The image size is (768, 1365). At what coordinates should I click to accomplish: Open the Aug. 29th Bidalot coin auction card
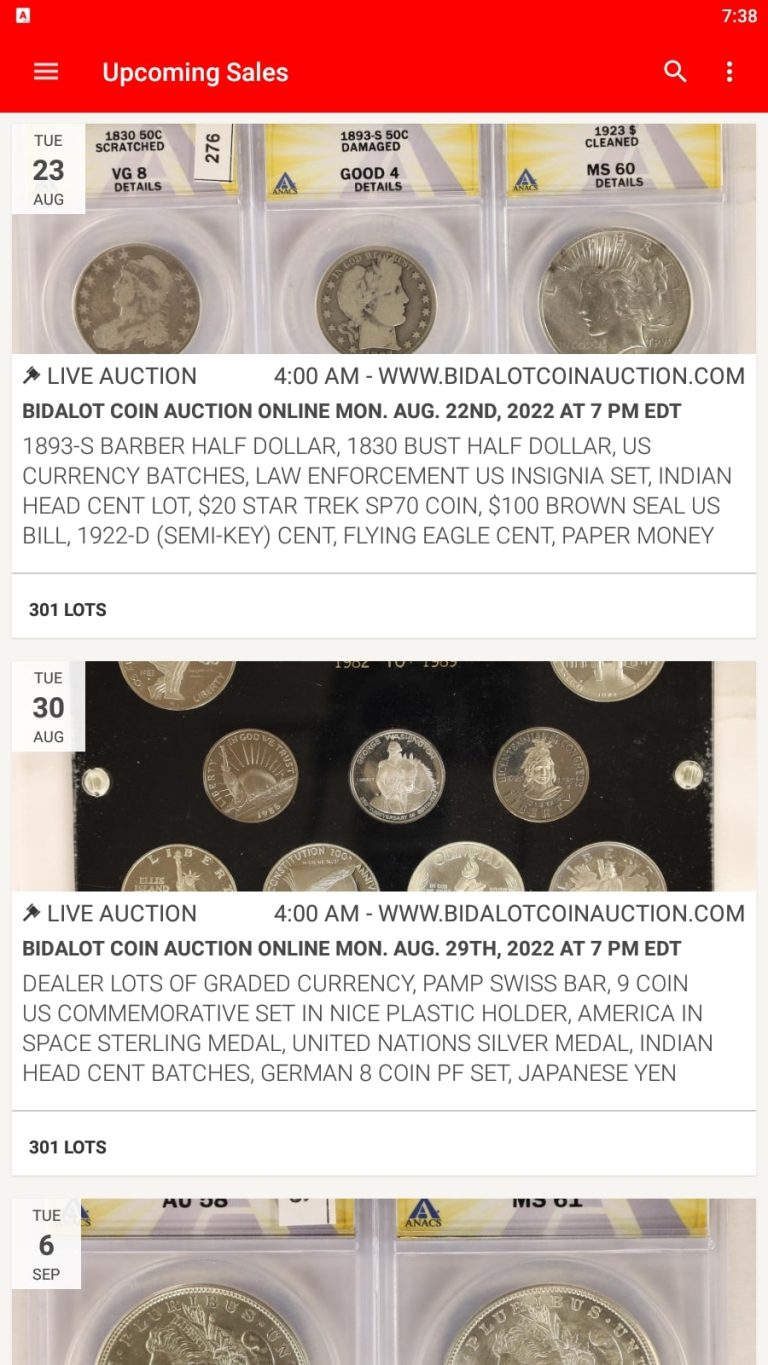point(383,948)
